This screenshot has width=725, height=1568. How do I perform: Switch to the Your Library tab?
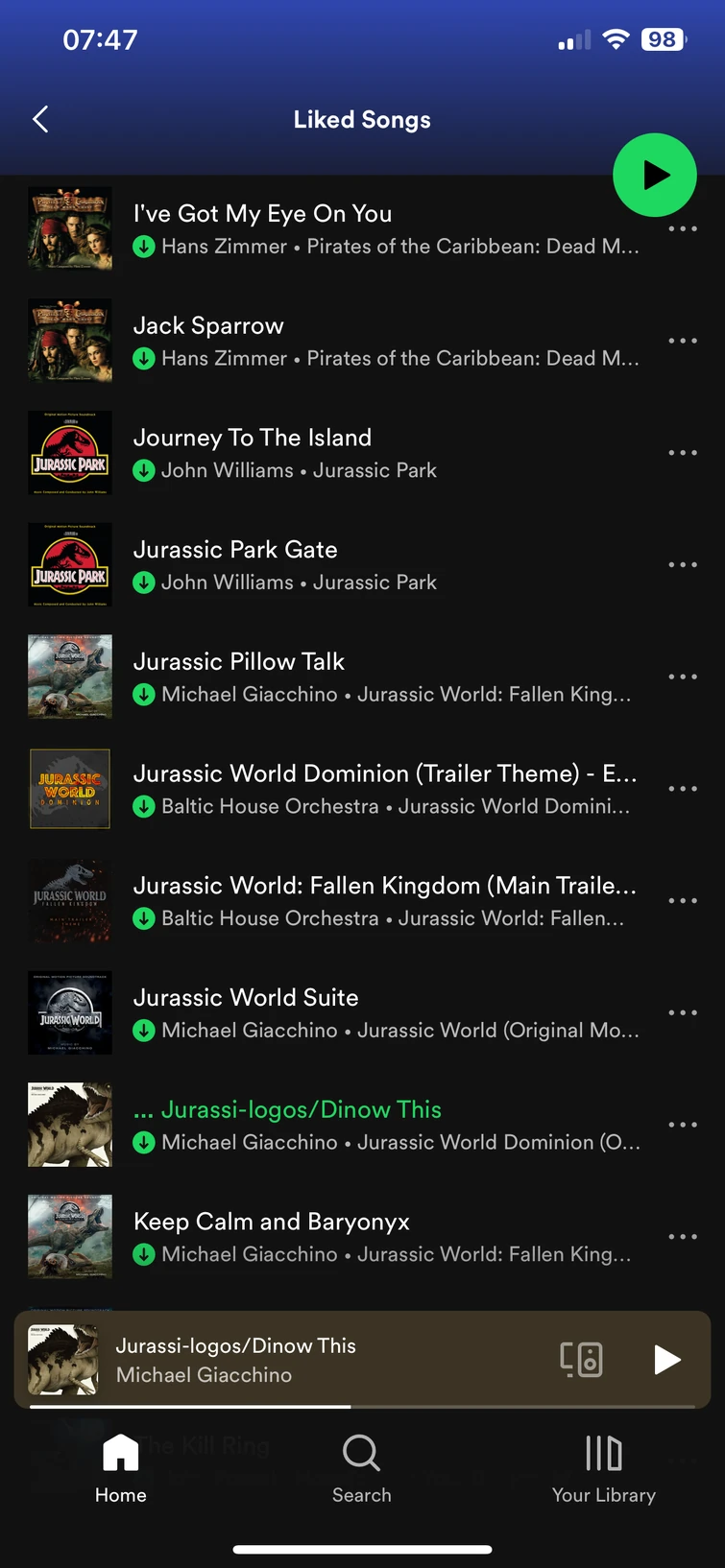coord(603,1468)
